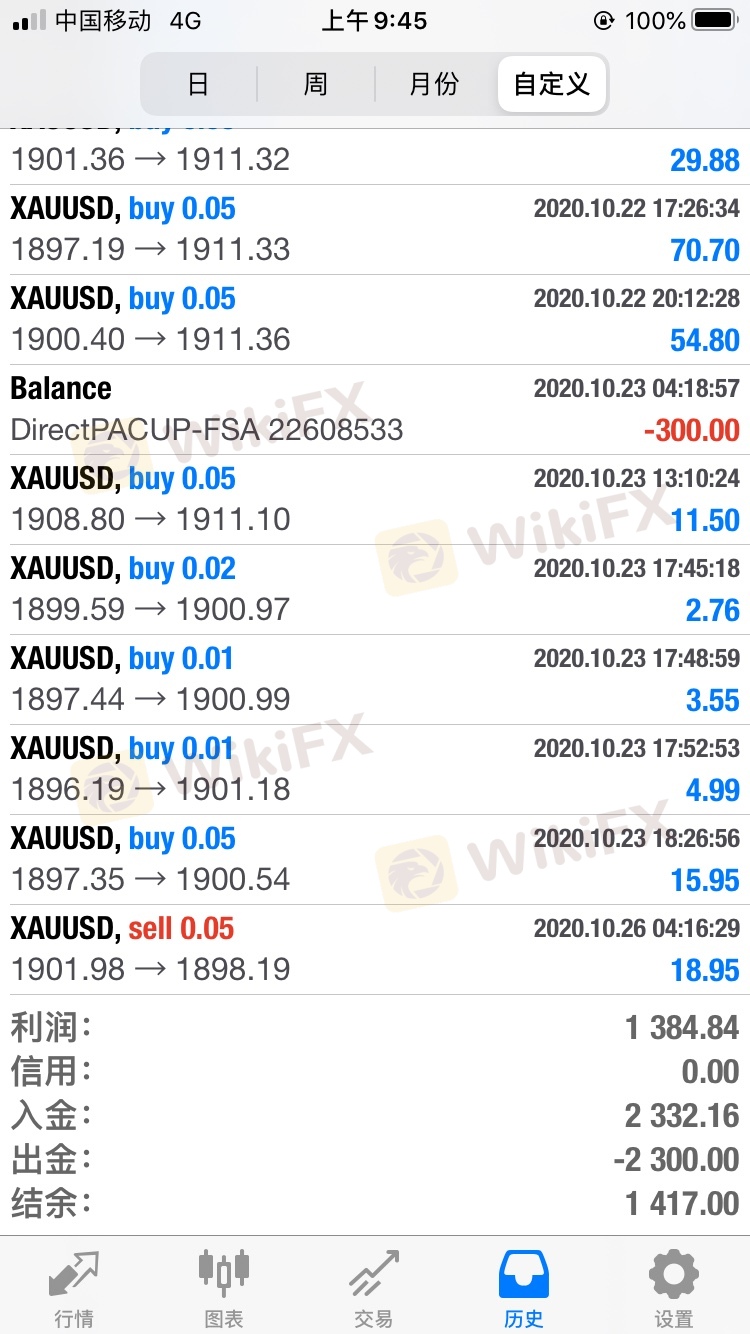This screenshot has height=1334, width=750.
Task: Switch to the 日 period filter
Action: (198, 84)
